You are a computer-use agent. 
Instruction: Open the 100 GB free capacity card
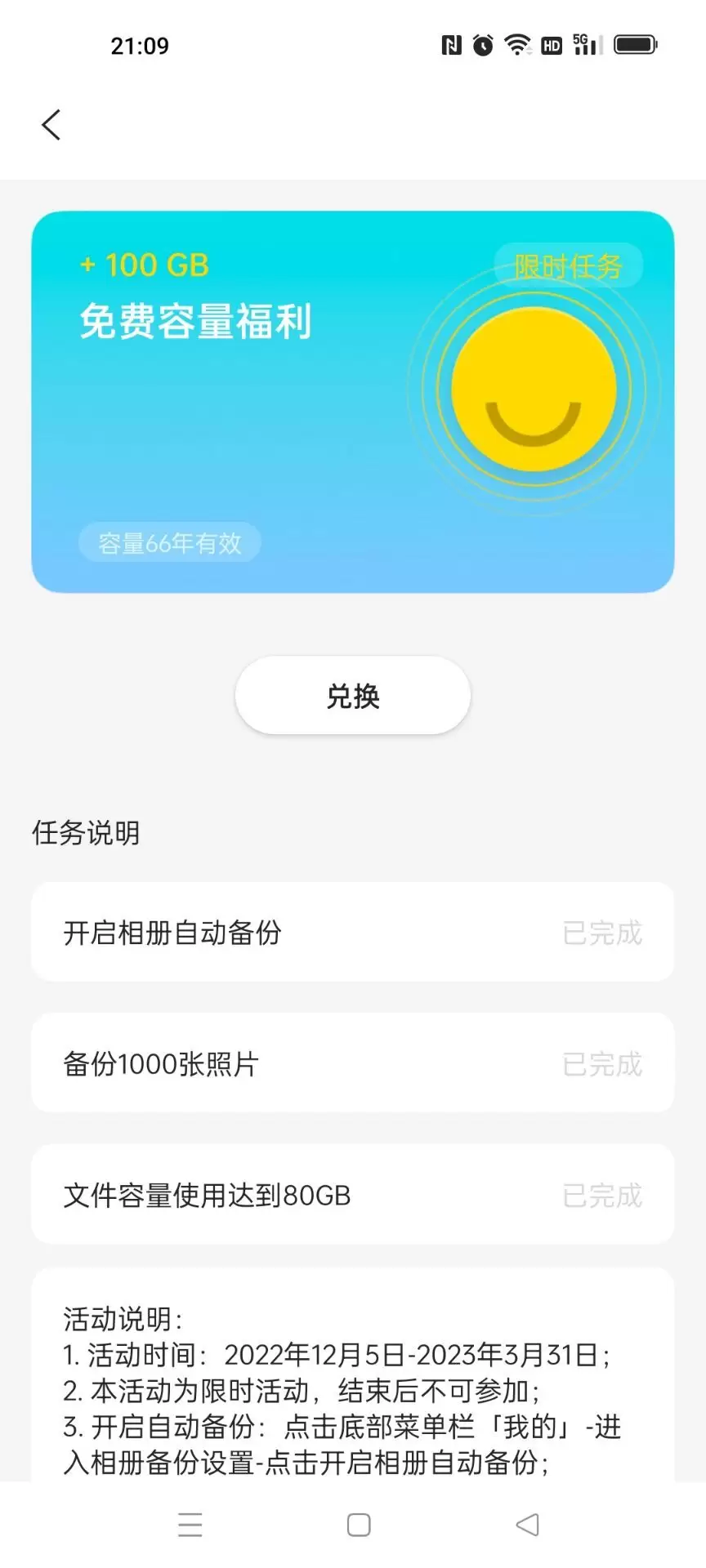pos(353,402)
